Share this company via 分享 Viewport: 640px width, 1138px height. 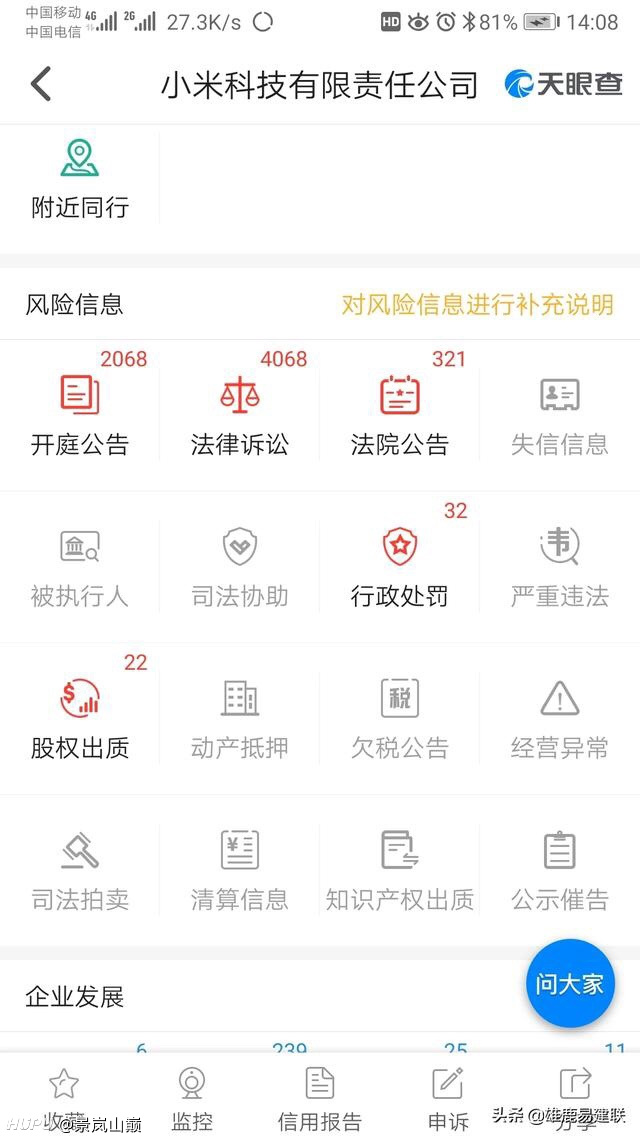[x=576, y=1098]
